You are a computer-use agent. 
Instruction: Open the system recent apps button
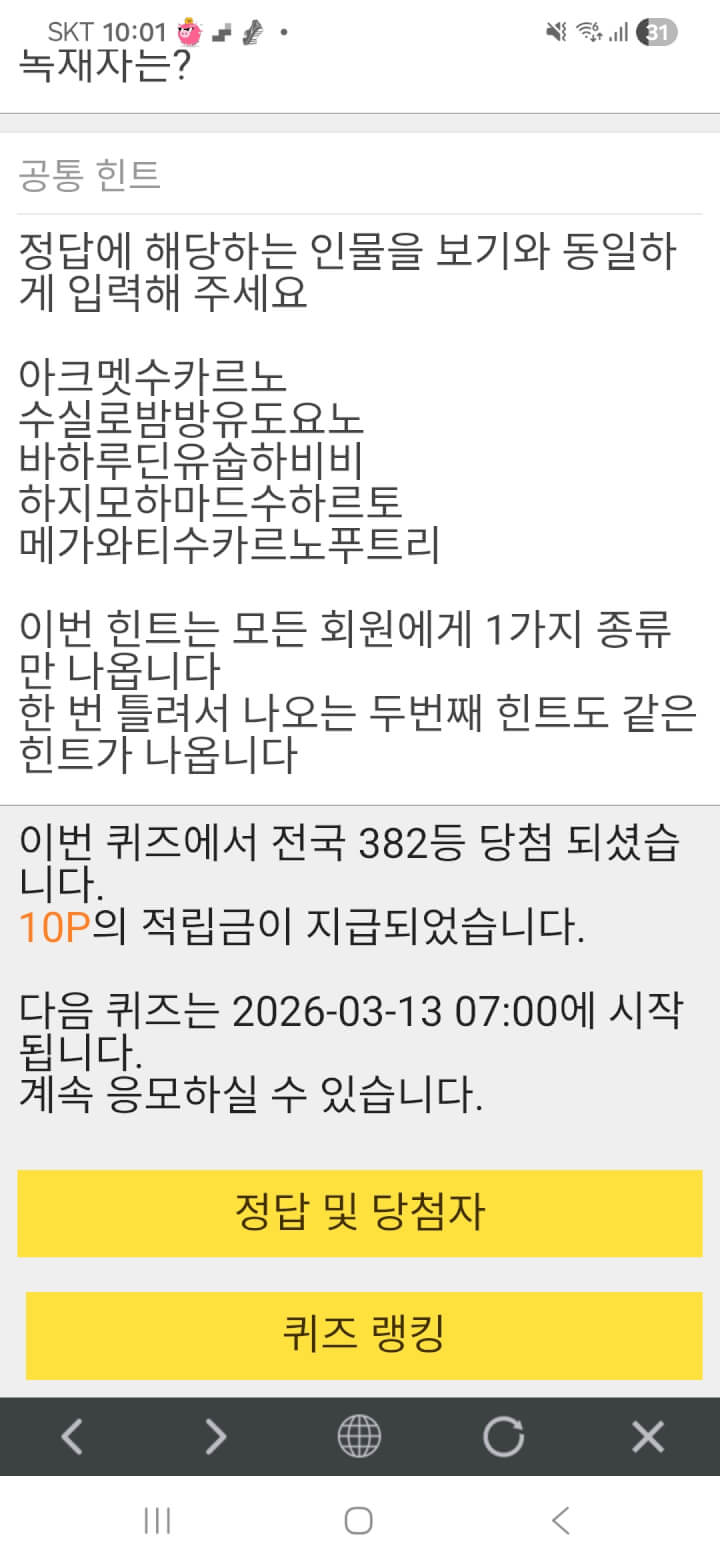(x=157, y=1521)
